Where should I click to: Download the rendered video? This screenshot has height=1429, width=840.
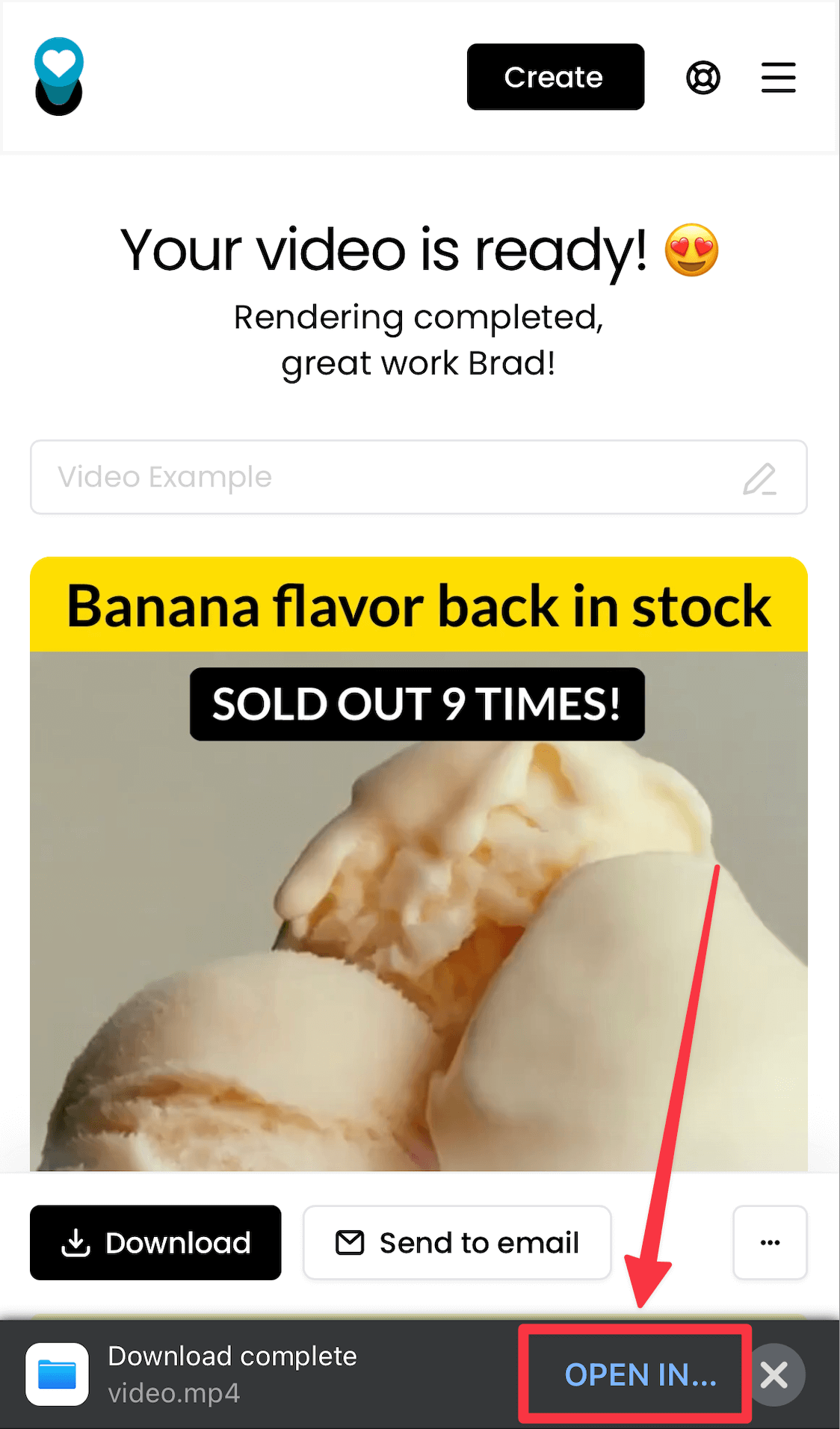pyautogui.click(x=155, y=1242)
